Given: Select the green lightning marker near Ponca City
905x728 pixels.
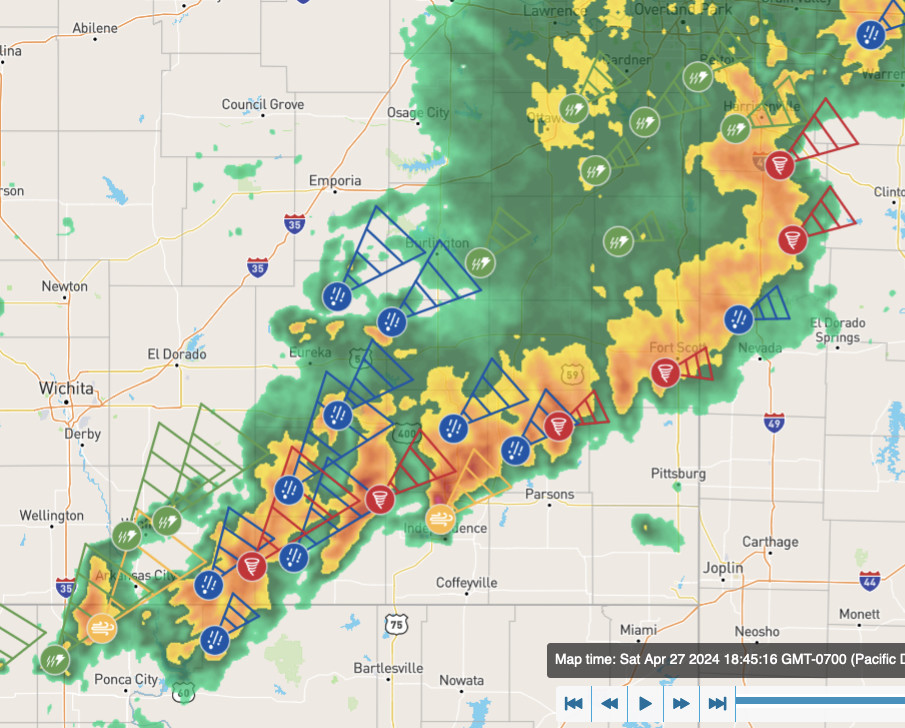Looking at the screenshot, I should coord(54,659).
